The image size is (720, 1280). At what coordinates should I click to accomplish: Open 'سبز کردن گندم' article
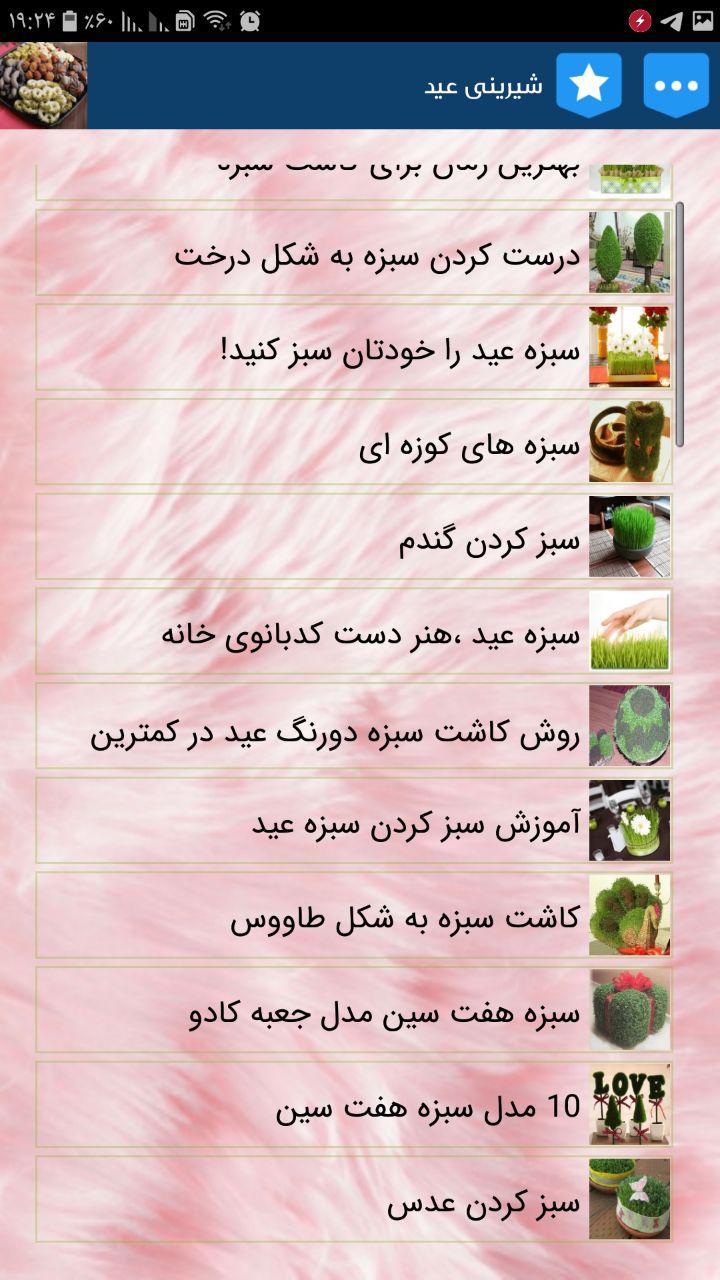355,537
